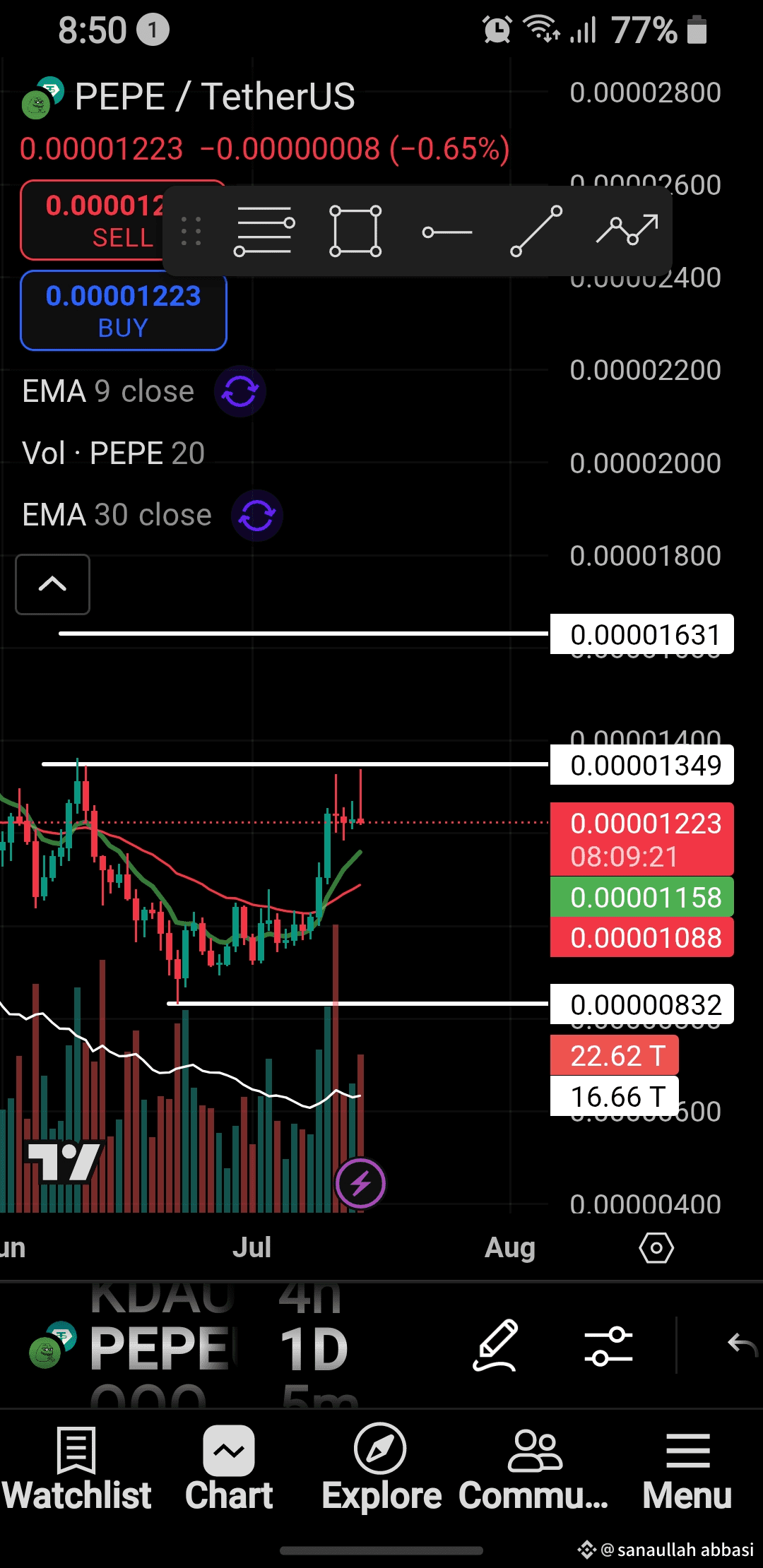Open chart scale settings hexagon icon
Image resolution: width=763 pixels, height=1568 pixels.
tap(656, 1248)
